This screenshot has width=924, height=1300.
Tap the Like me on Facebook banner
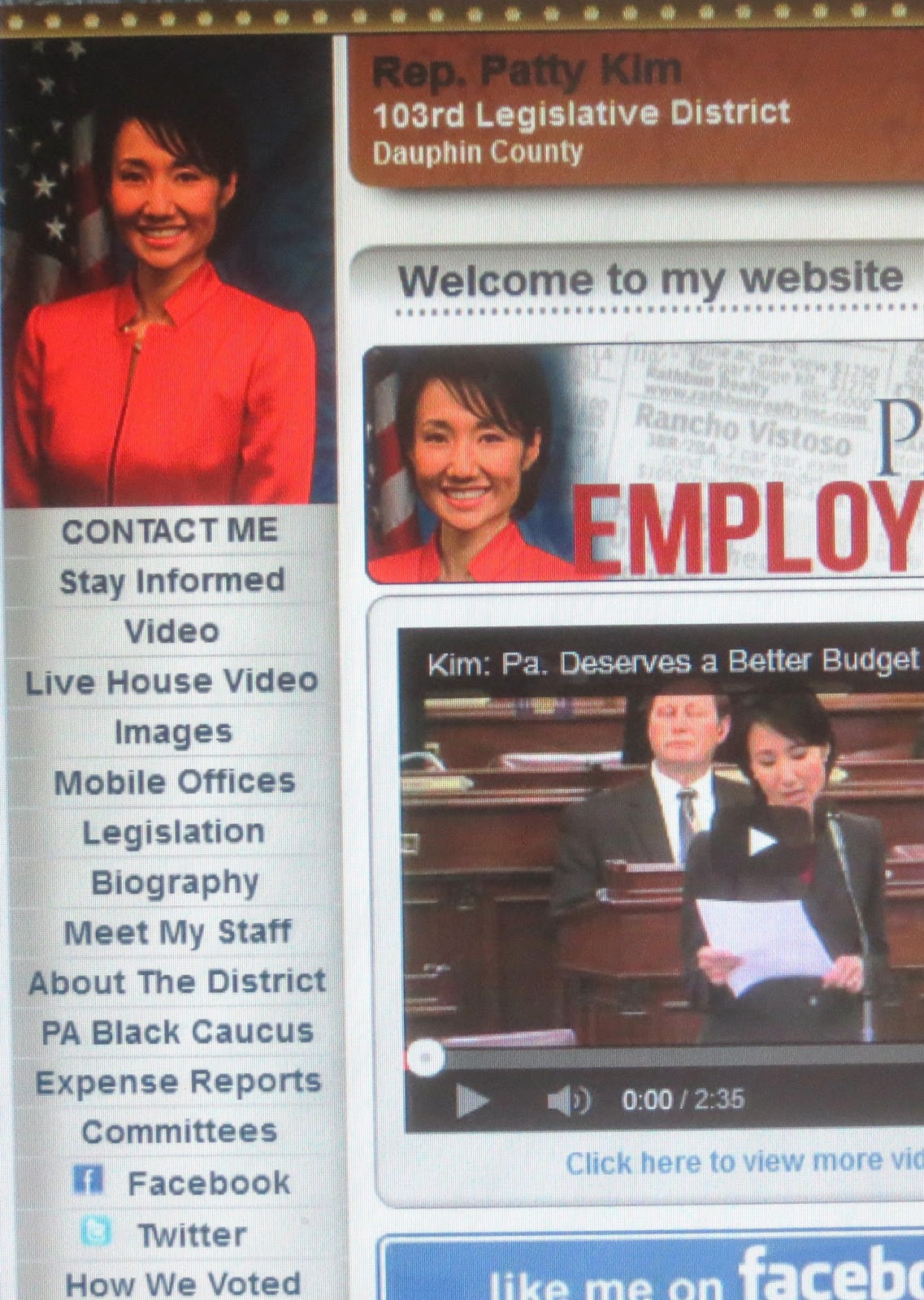pos(650,1272)
